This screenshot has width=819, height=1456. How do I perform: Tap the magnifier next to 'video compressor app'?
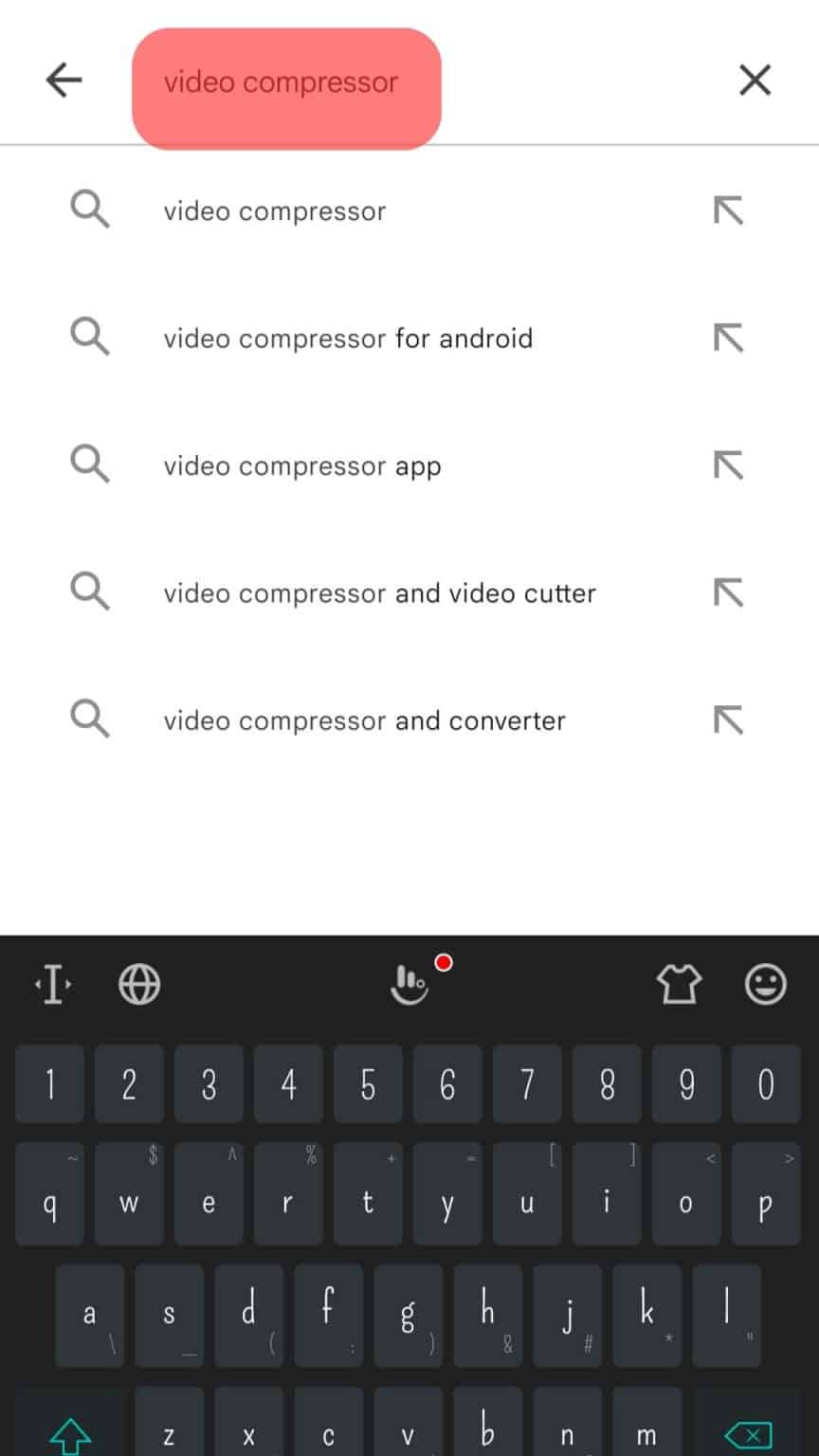coord(88,464)
